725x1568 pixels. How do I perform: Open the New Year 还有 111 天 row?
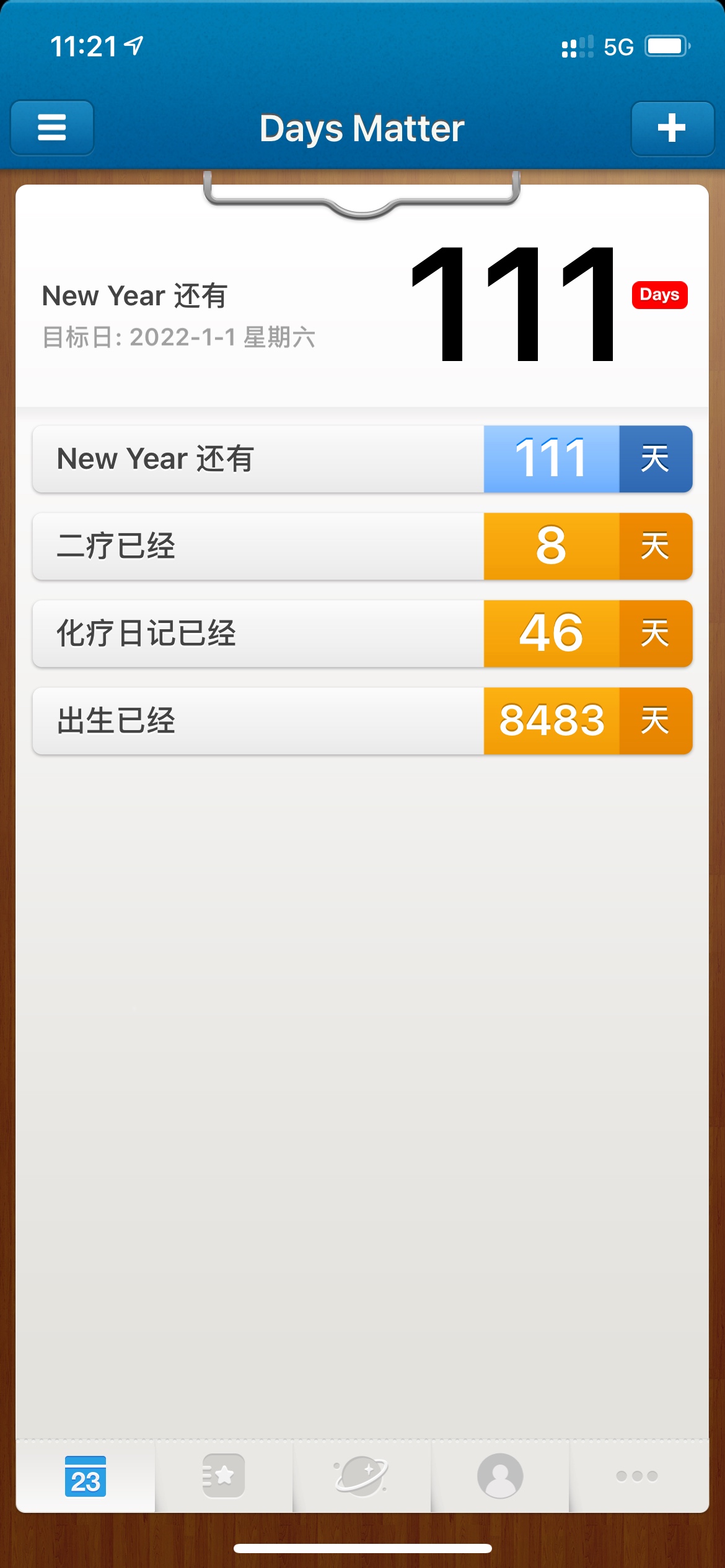(362, 459)
